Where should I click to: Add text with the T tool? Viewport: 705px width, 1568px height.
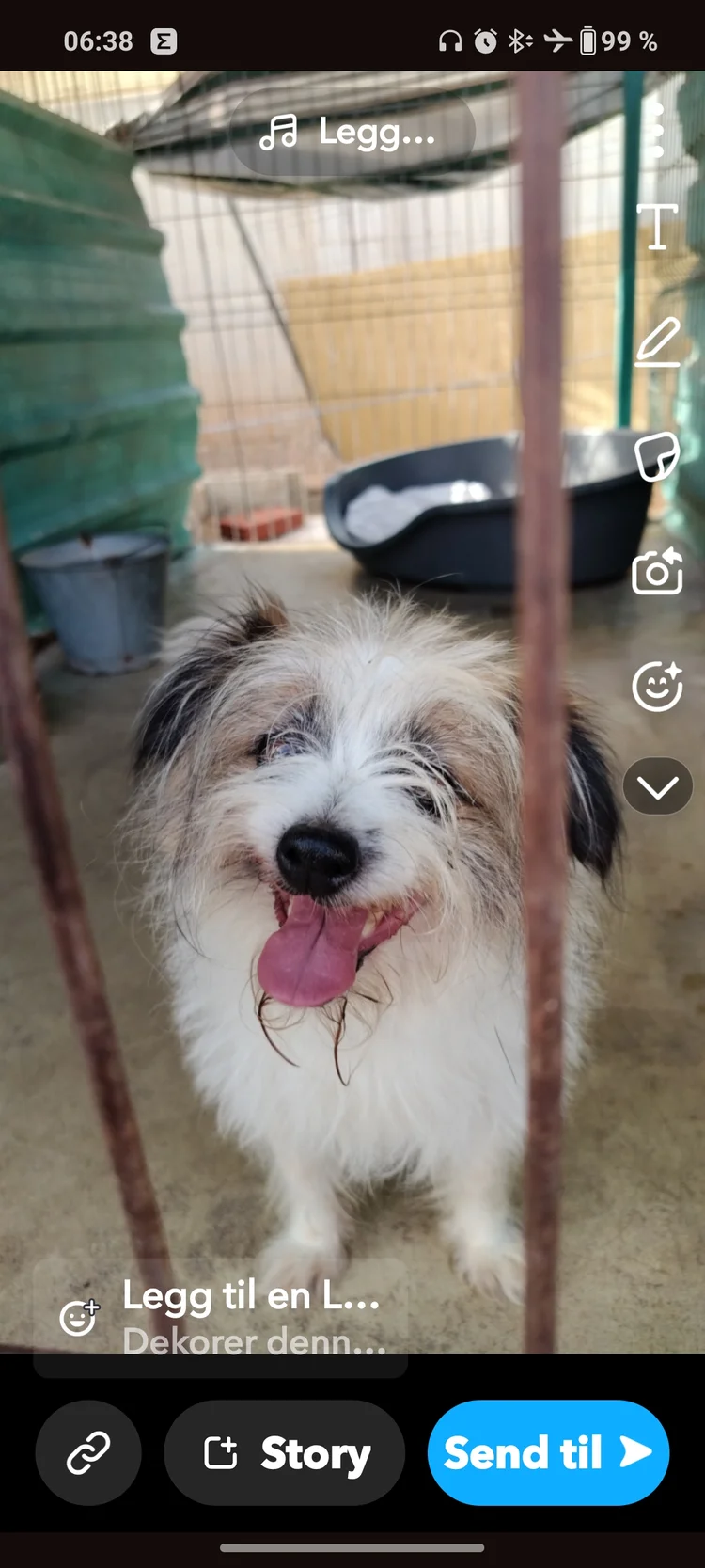point(657,227)
